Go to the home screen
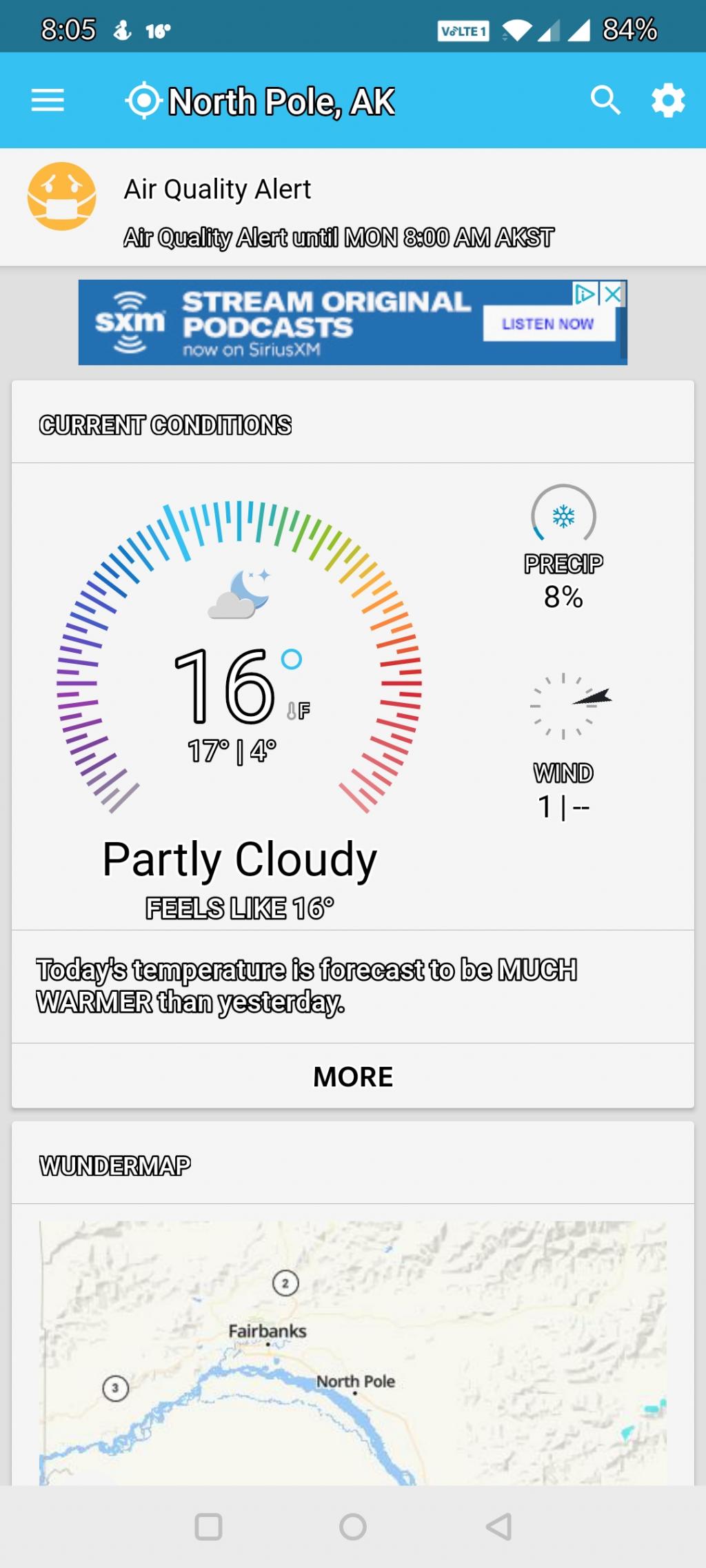This screenshot has height=1568, width=706. point(353,1526)
